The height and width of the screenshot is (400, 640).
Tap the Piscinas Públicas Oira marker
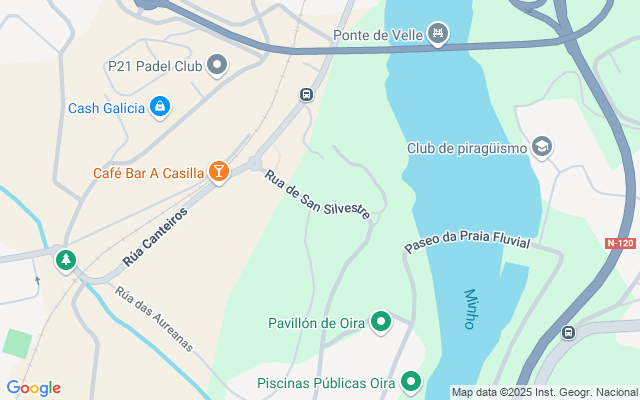(x=411, y=381)
